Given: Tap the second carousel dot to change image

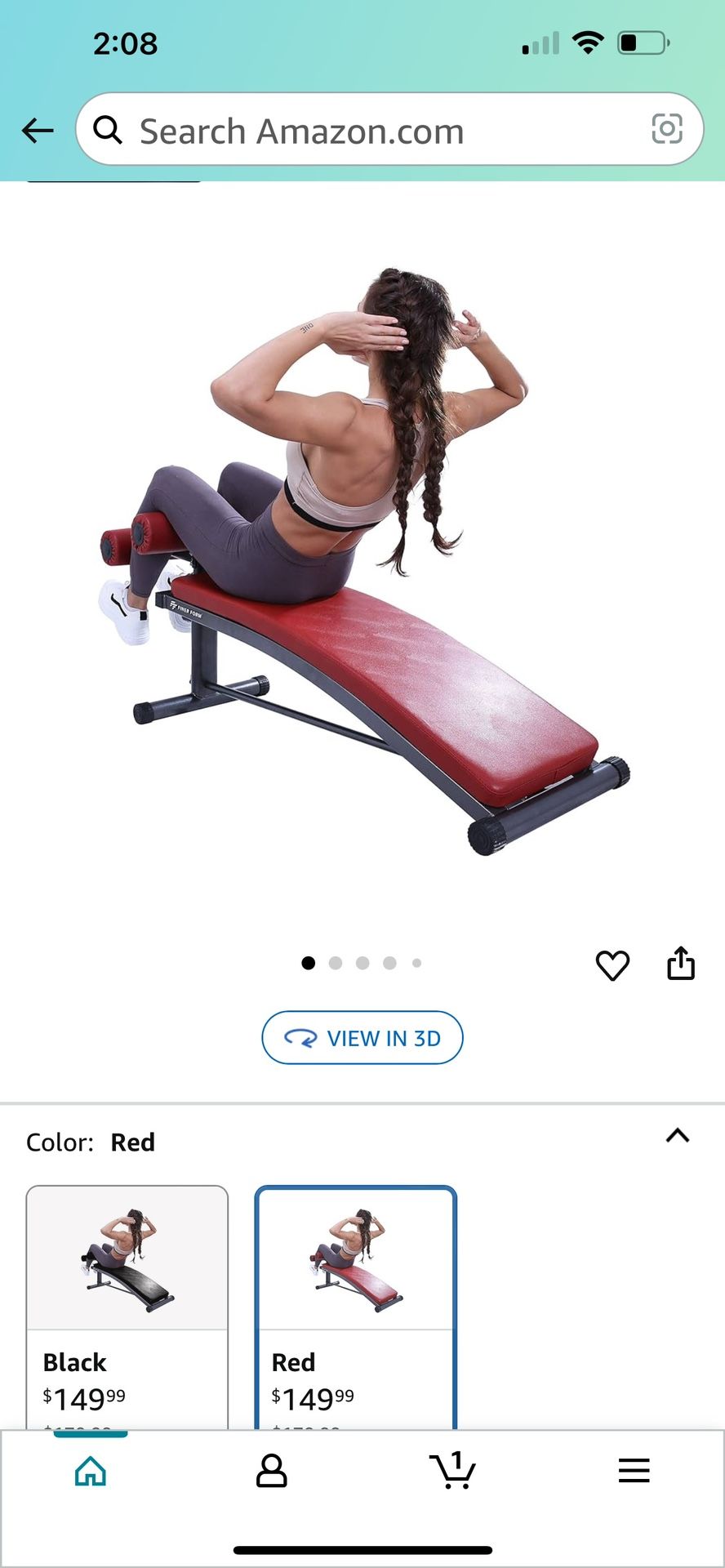Looking at the screenshot, I should coord(336,963).
